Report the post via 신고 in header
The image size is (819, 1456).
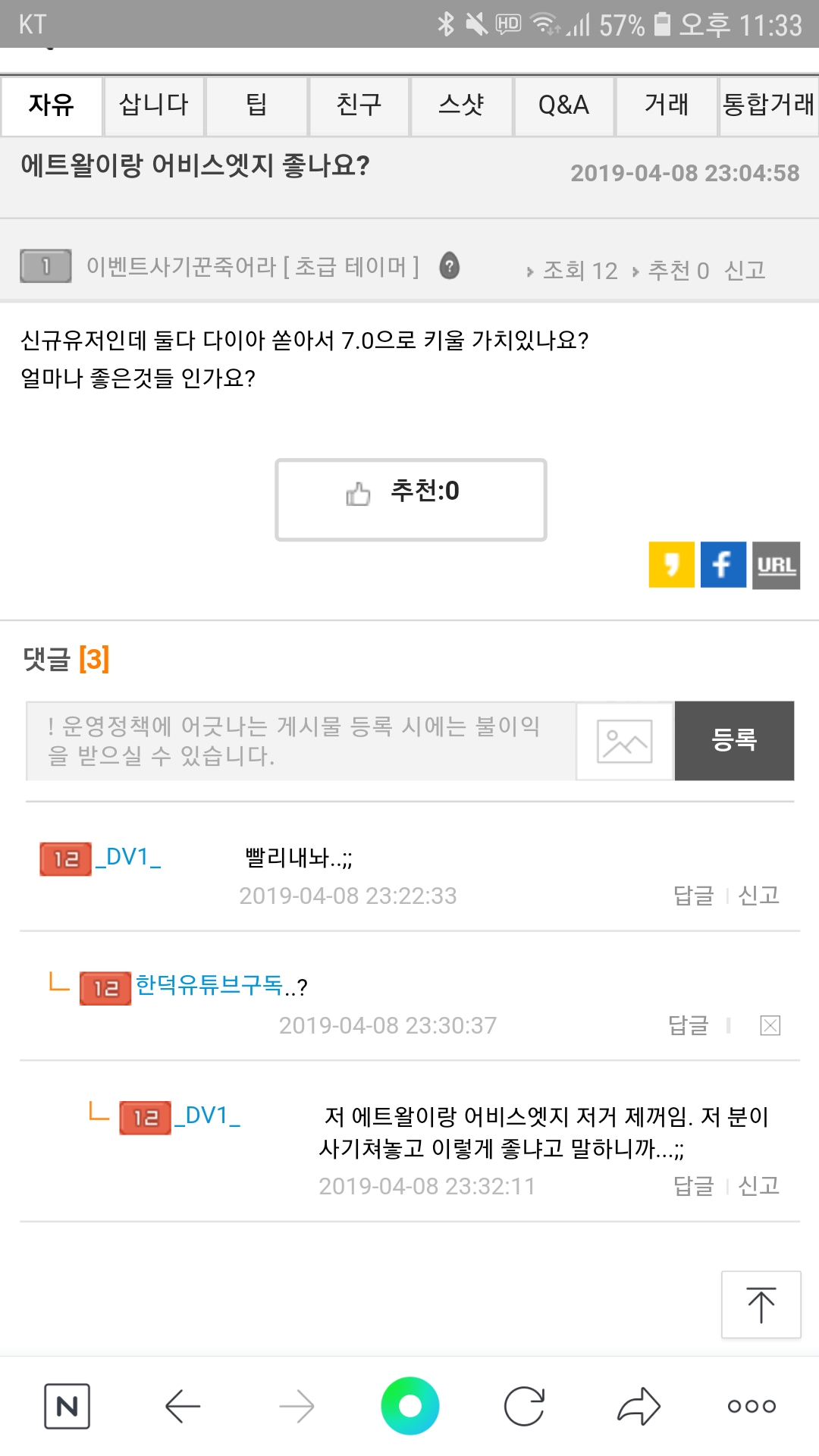tap(745, 270)
